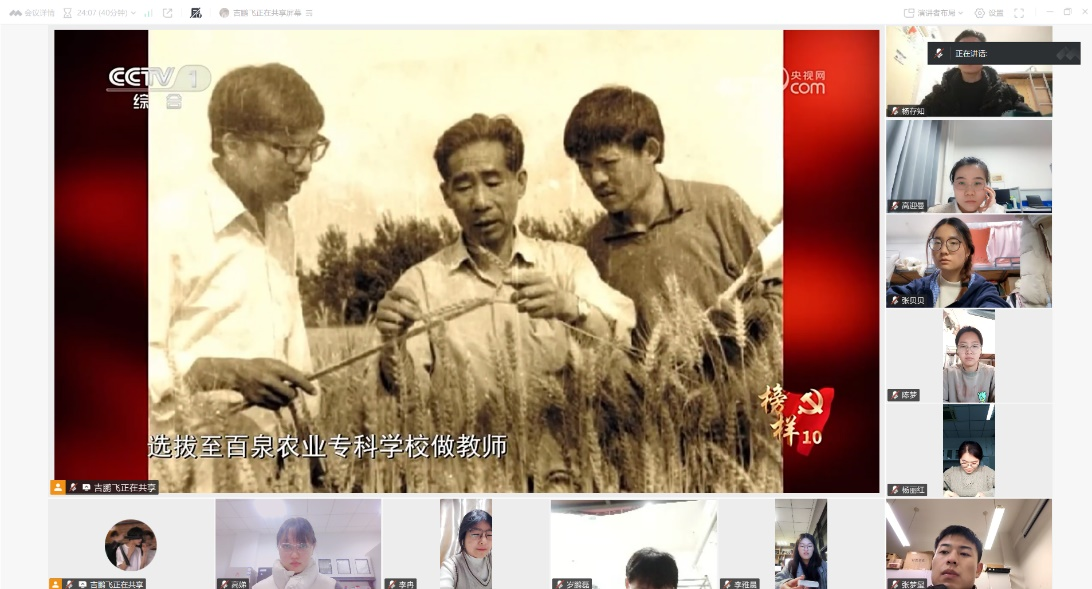Restore the window size
This screenshot has width=1092, height=589.
click(x=1067, y=12)
